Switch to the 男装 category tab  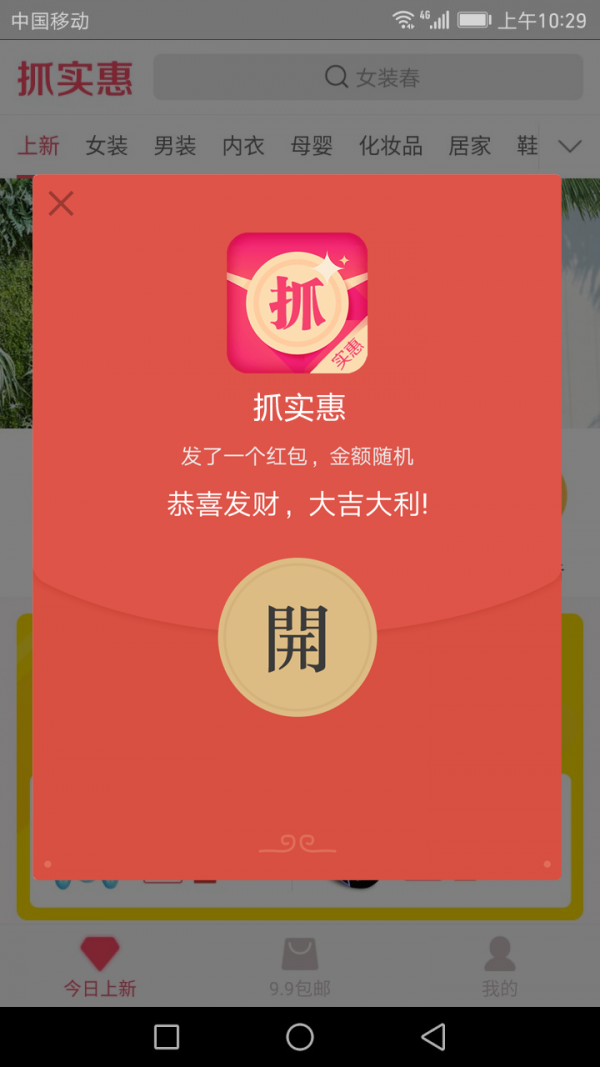click(x=175, y=146)
